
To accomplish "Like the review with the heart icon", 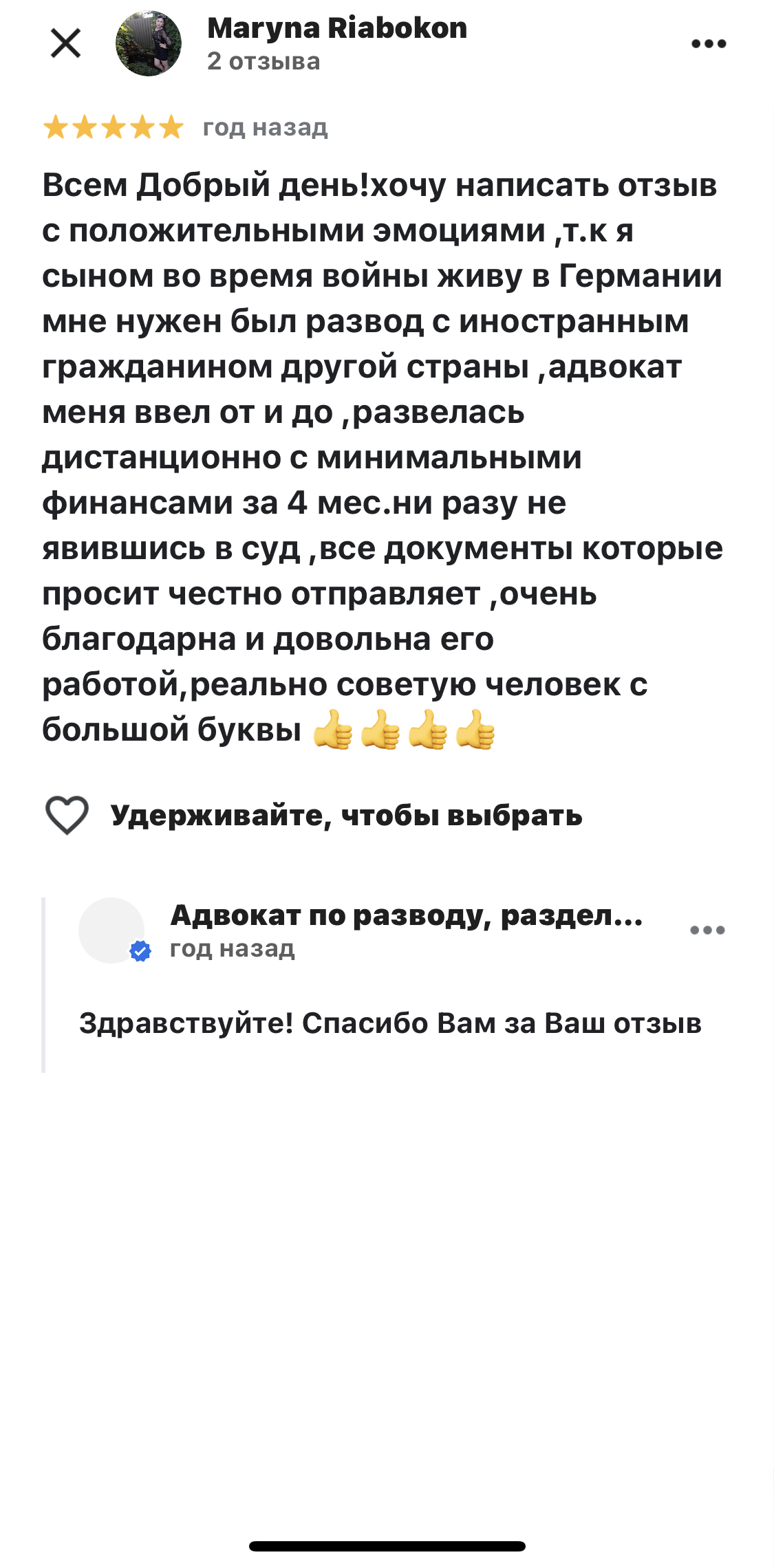I will click(x=67, y=815).
